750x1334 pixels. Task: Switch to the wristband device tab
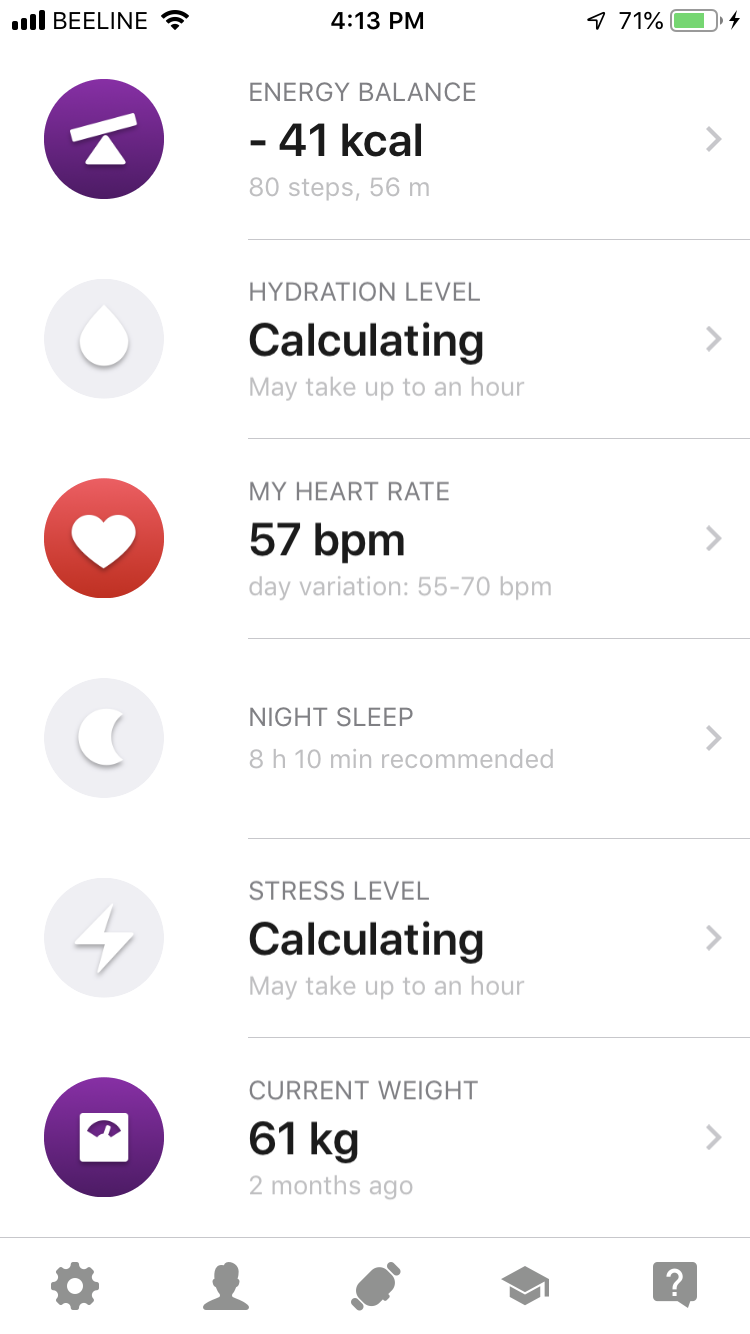[376, 1286]
